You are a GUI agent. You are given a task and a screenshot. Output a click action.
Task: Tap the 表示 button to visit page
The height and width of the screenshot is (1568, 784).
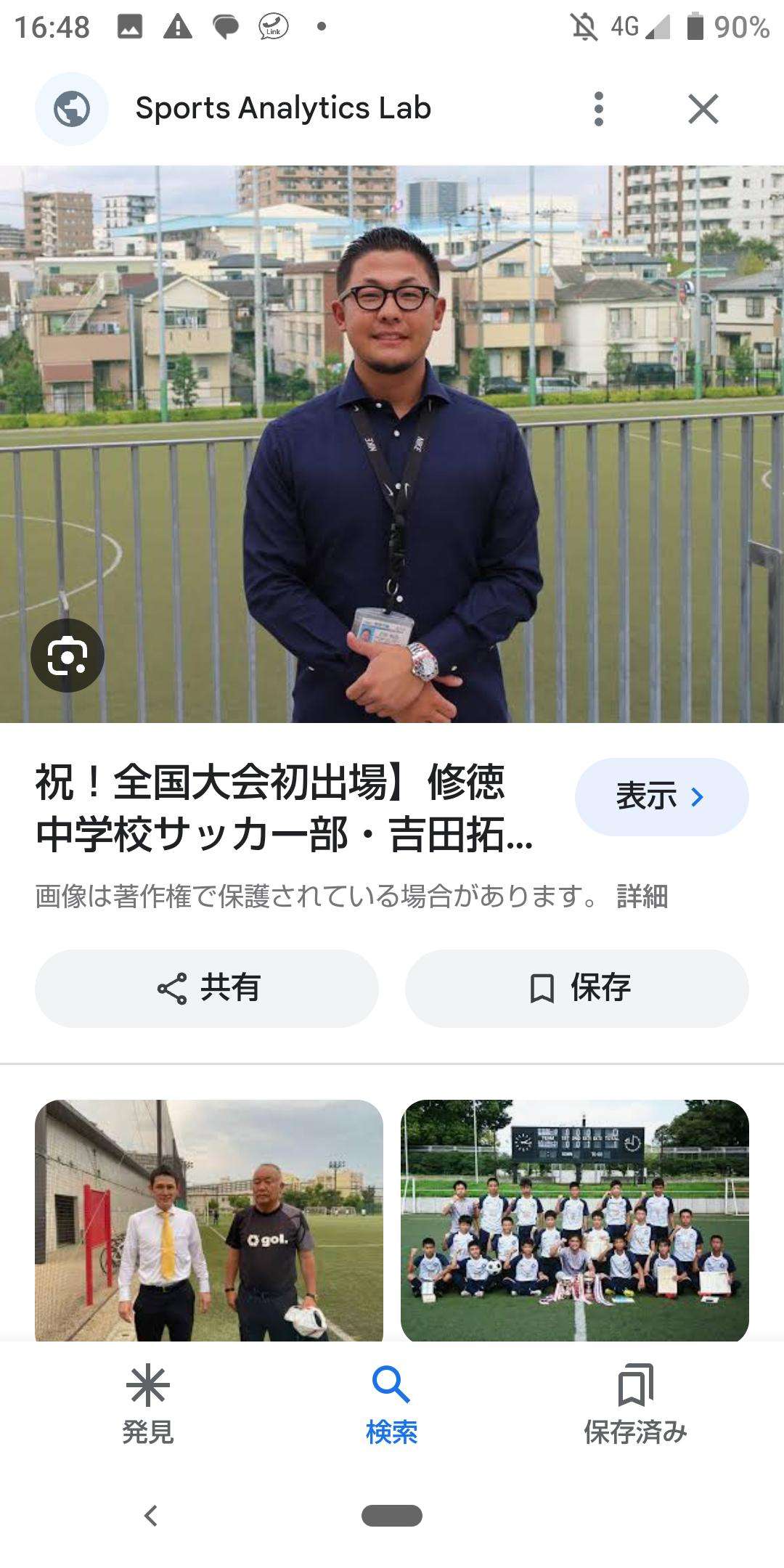pos(661,797)
